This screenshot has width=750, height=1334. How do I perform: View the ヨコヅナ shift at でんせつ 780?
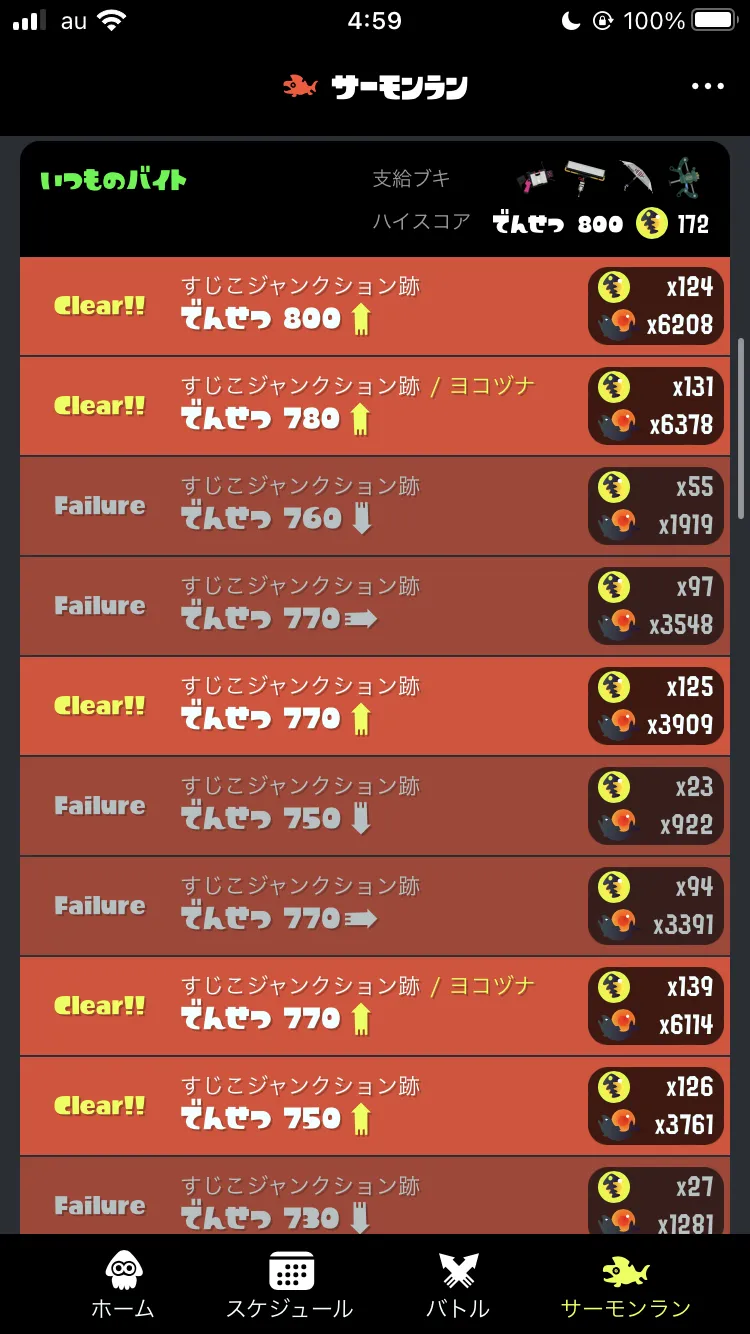coord(374,406)
